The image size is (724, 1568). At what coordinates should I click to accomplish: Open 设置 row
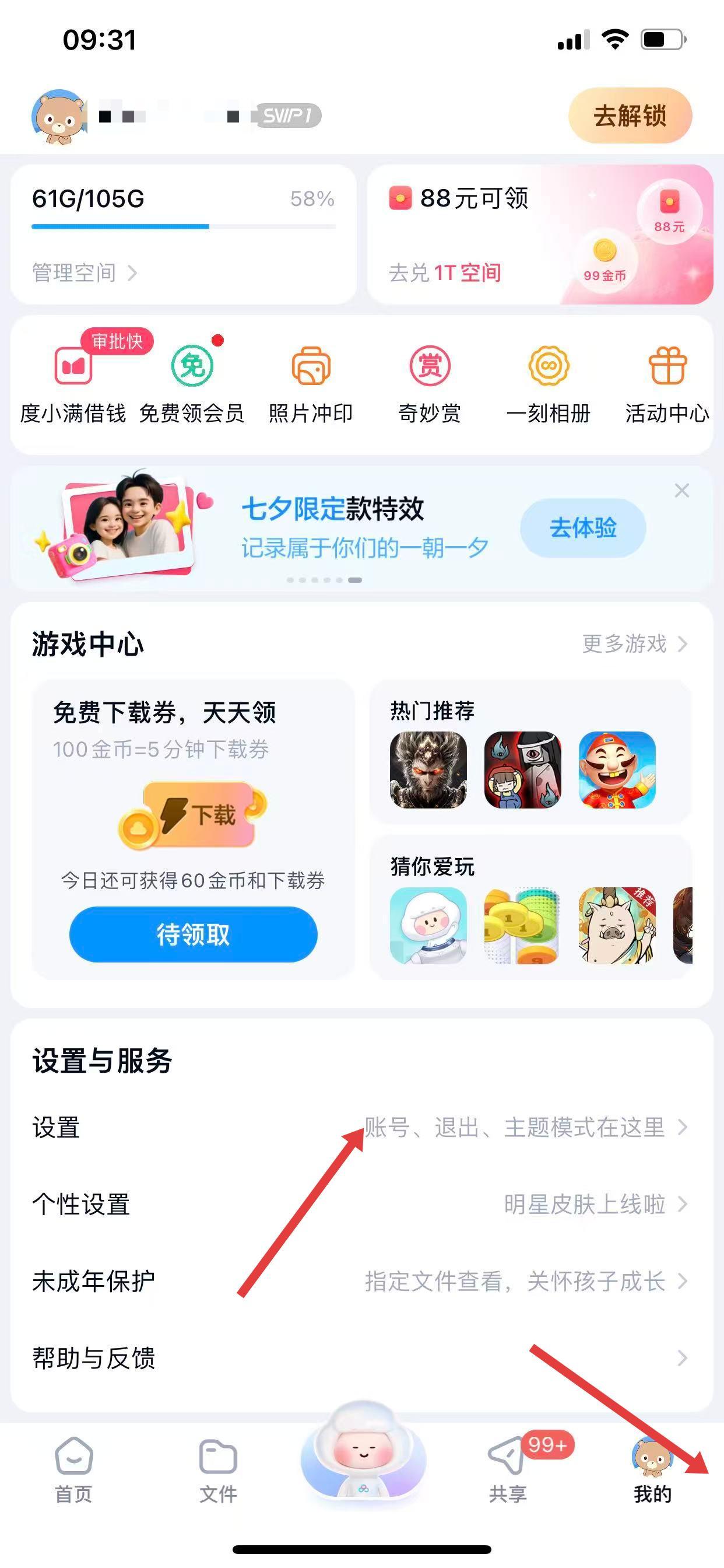(360, 1128)
